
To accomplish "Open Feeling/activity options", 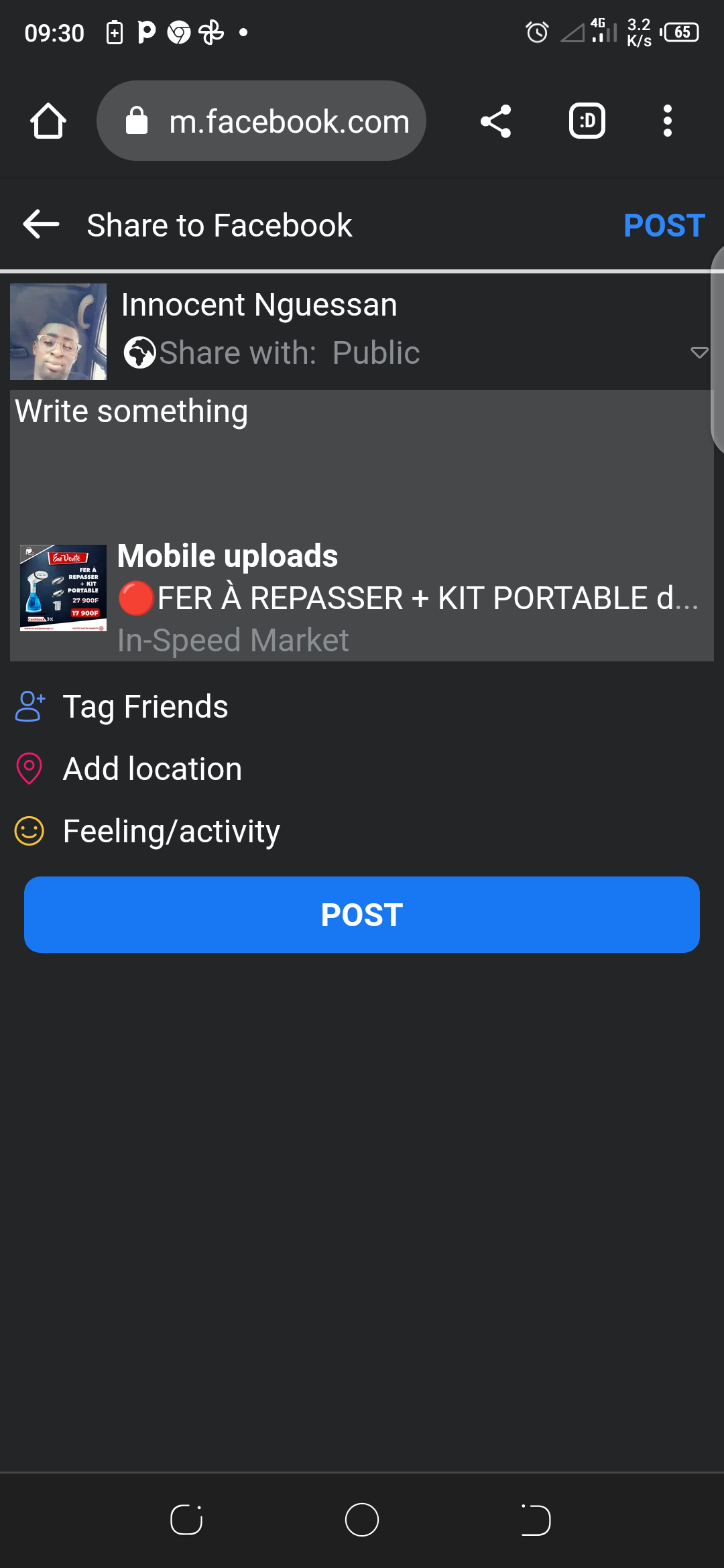I will coord(147,832).
